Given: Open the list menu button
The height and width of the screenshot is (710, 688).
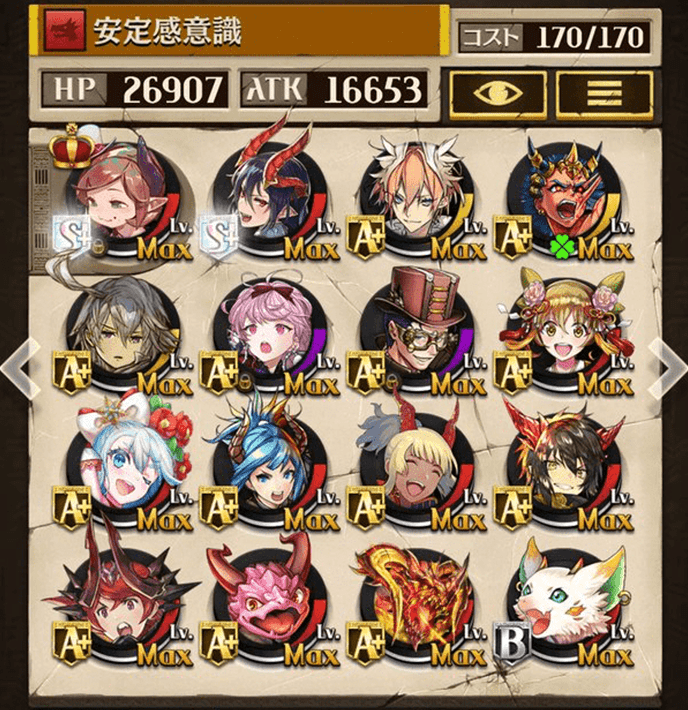Looking at the screenshot, I should click(604, 93).
